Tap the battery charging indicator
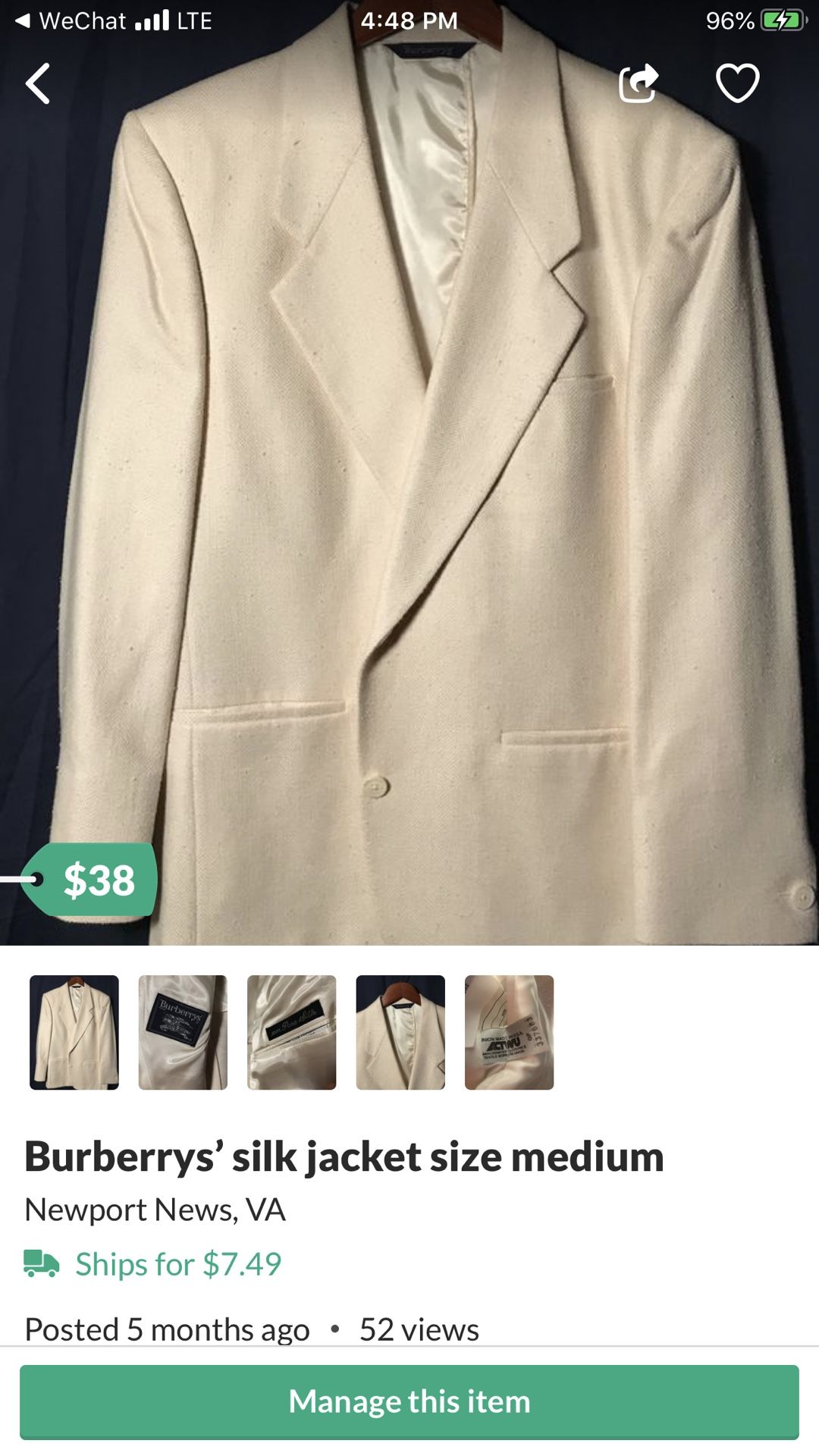Screen dimensions: 819x1456 click(780, 20)
